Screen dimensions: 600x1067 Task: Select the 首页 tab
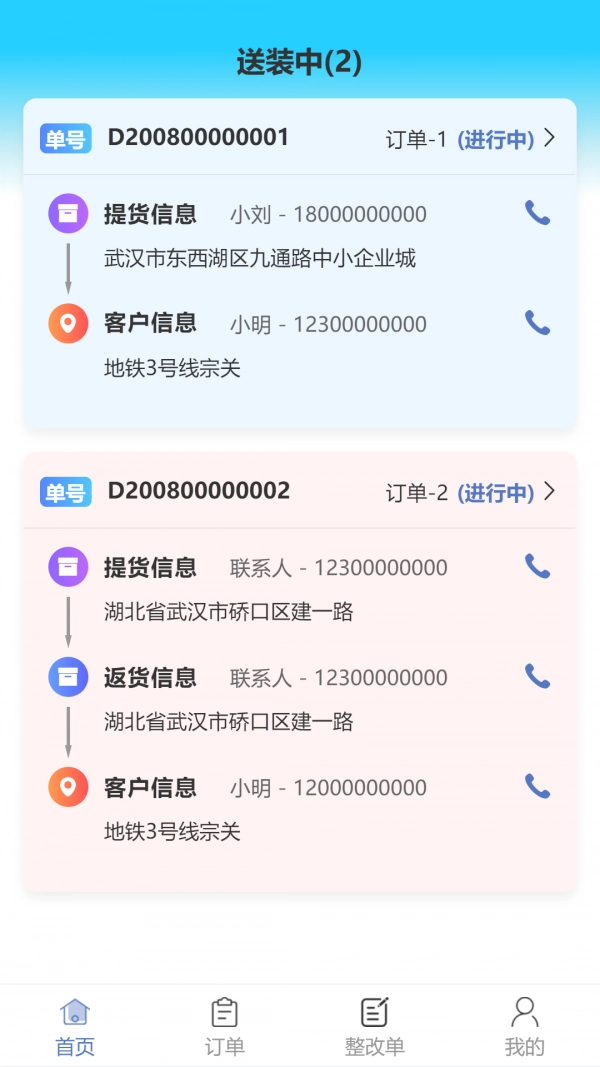(x=75, y=1026)
